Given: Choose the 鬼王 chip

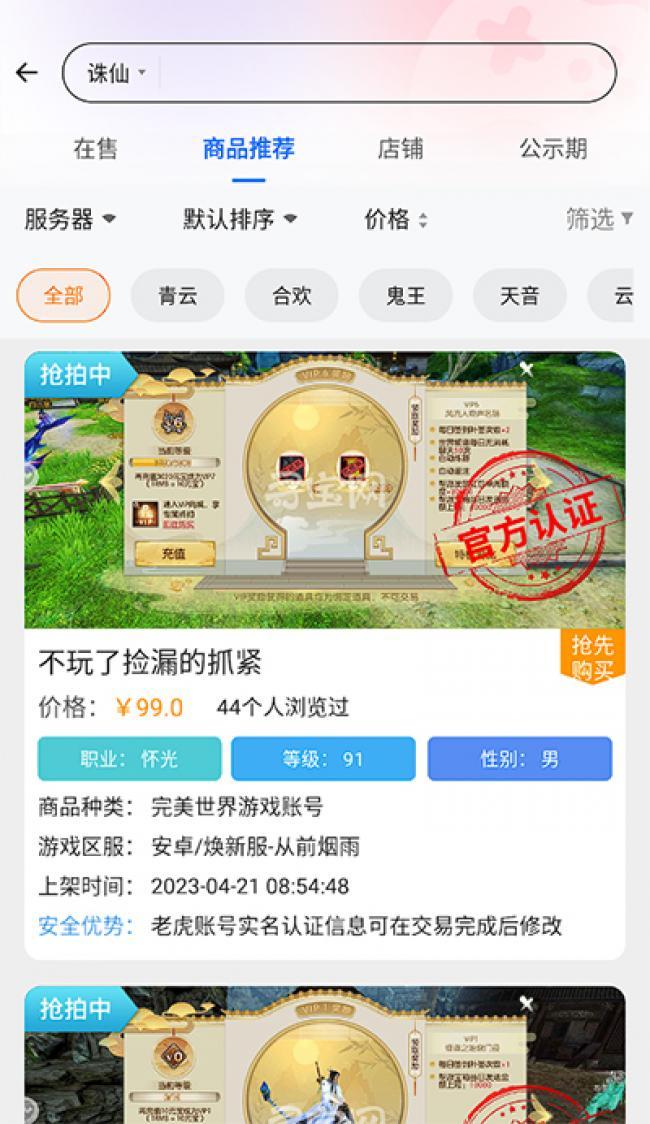Looking at the screenshot, I should pos(405,296).
